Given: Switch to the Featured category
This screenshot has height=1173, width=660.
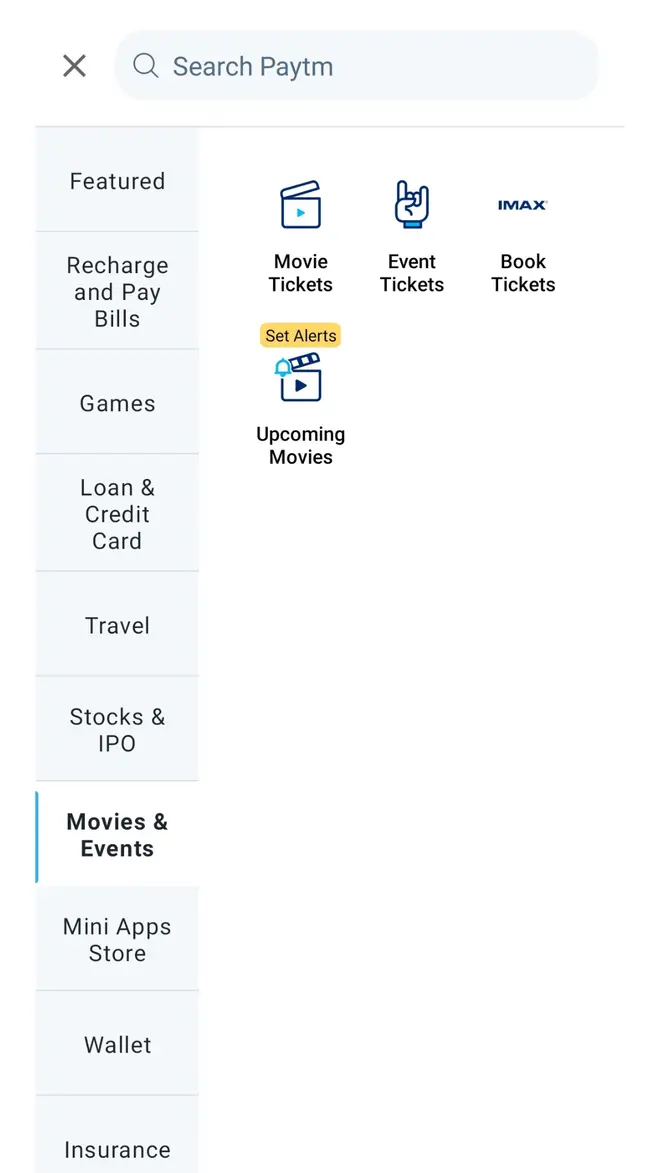Looking at the screenshot, I should click(117, 180).
